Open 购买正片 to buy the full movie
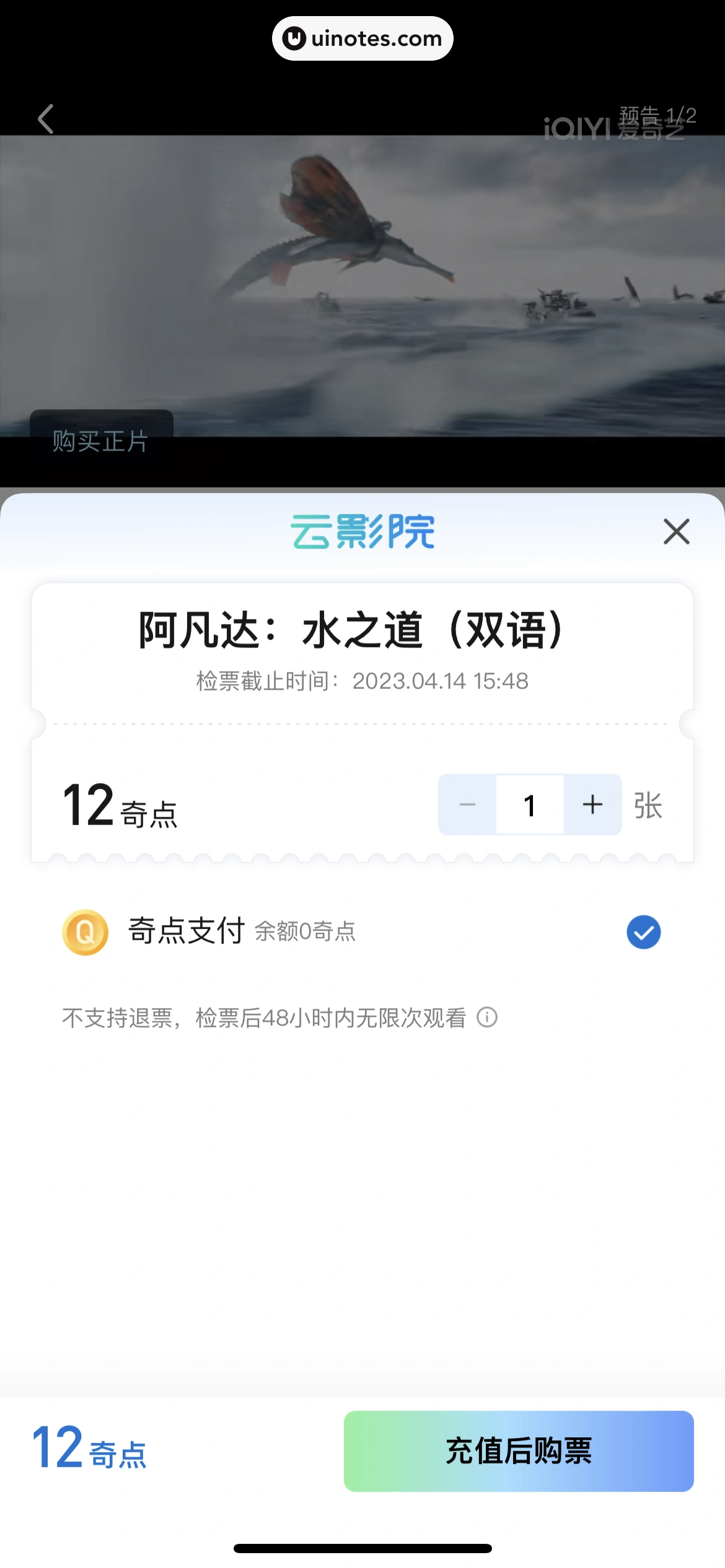Screen dimensions: 725x1568 tap(100, 441)
